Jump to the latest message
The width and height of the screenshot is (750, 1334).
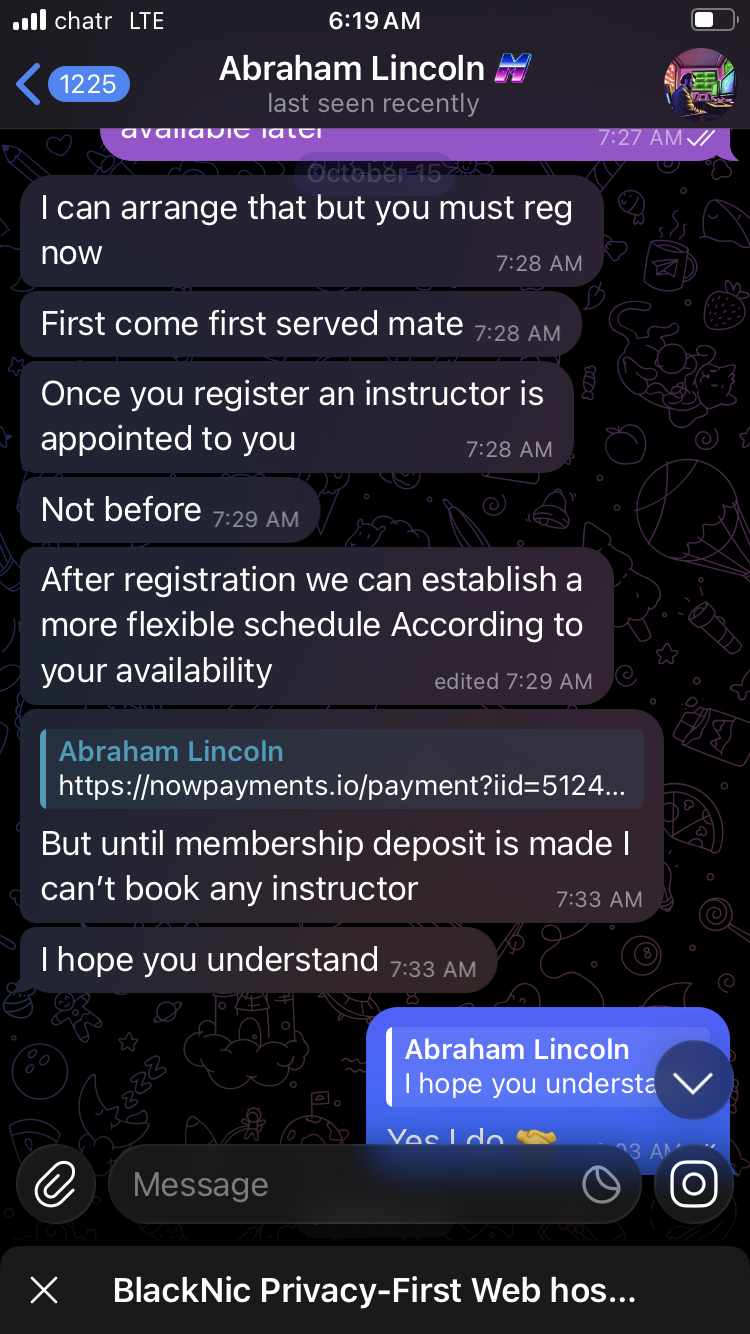[x=693, y=1081]
